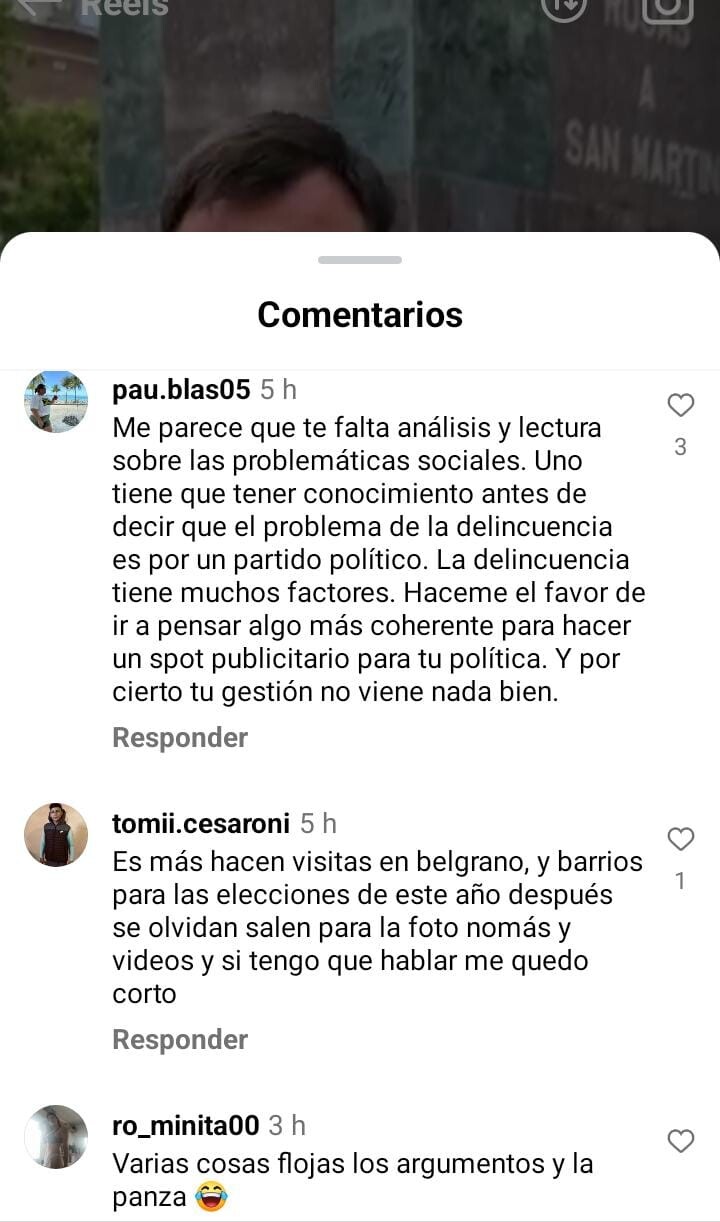720x1222 pixels.
Task: Like ro_minita00's comment
Action: 680,1140
